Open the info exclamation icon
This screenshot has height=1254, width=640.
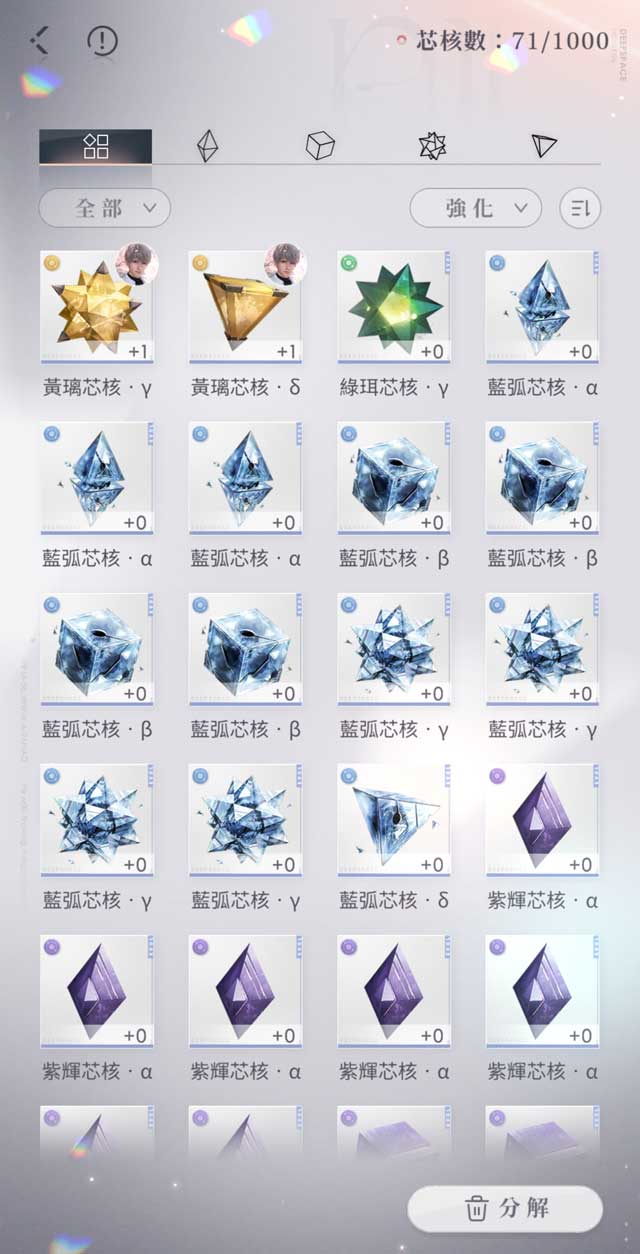pos(102,40)
